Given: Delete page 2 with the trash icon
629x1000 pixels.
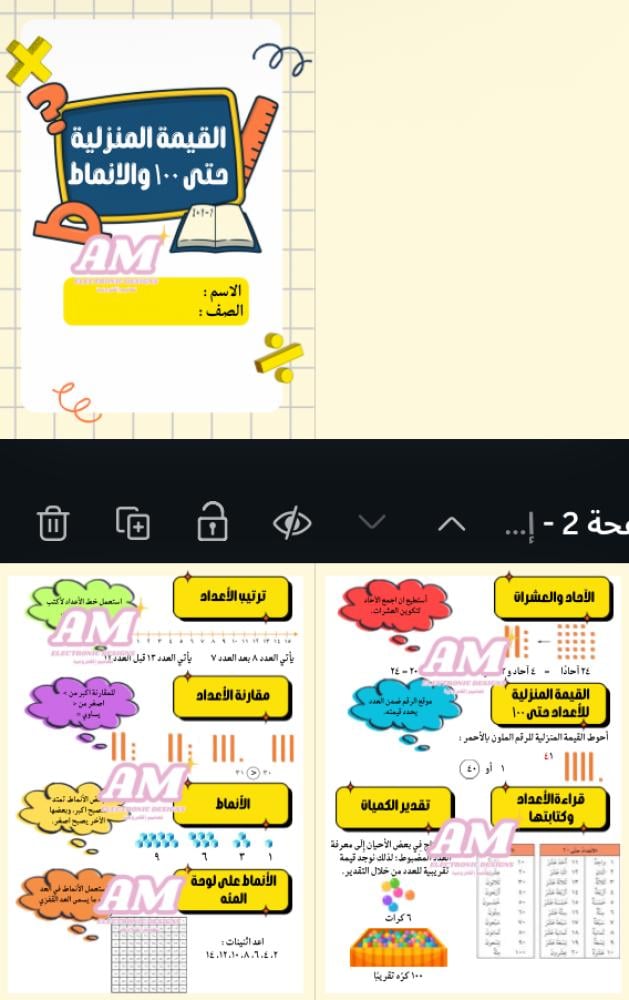Looking at the screenshot, I should pyautogui.click(x=53, y=523).
